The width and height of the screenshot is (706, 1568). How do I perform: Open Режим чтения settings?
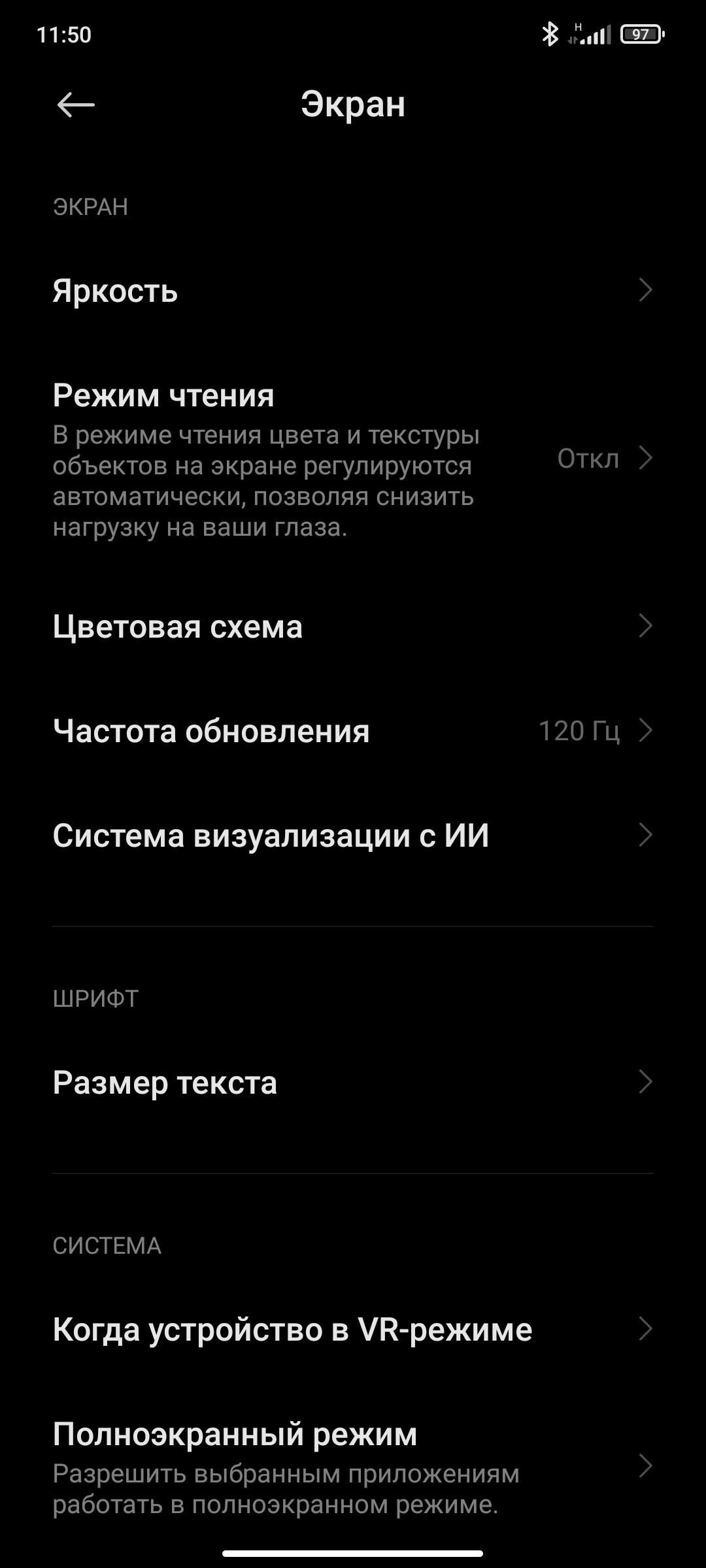[x=353, y=459]
